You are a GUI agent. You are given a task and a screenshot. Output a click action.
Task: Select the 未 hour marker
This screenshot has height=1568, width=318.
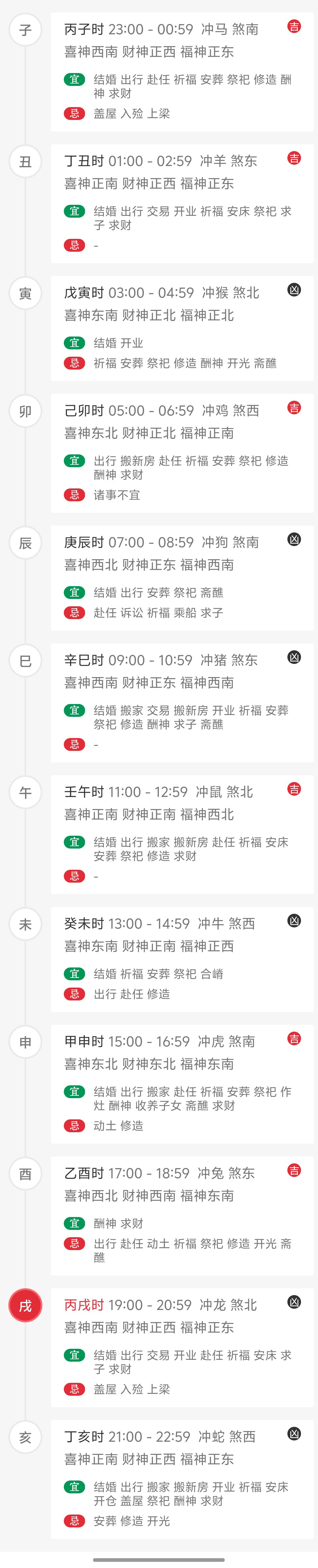[25, 924]
